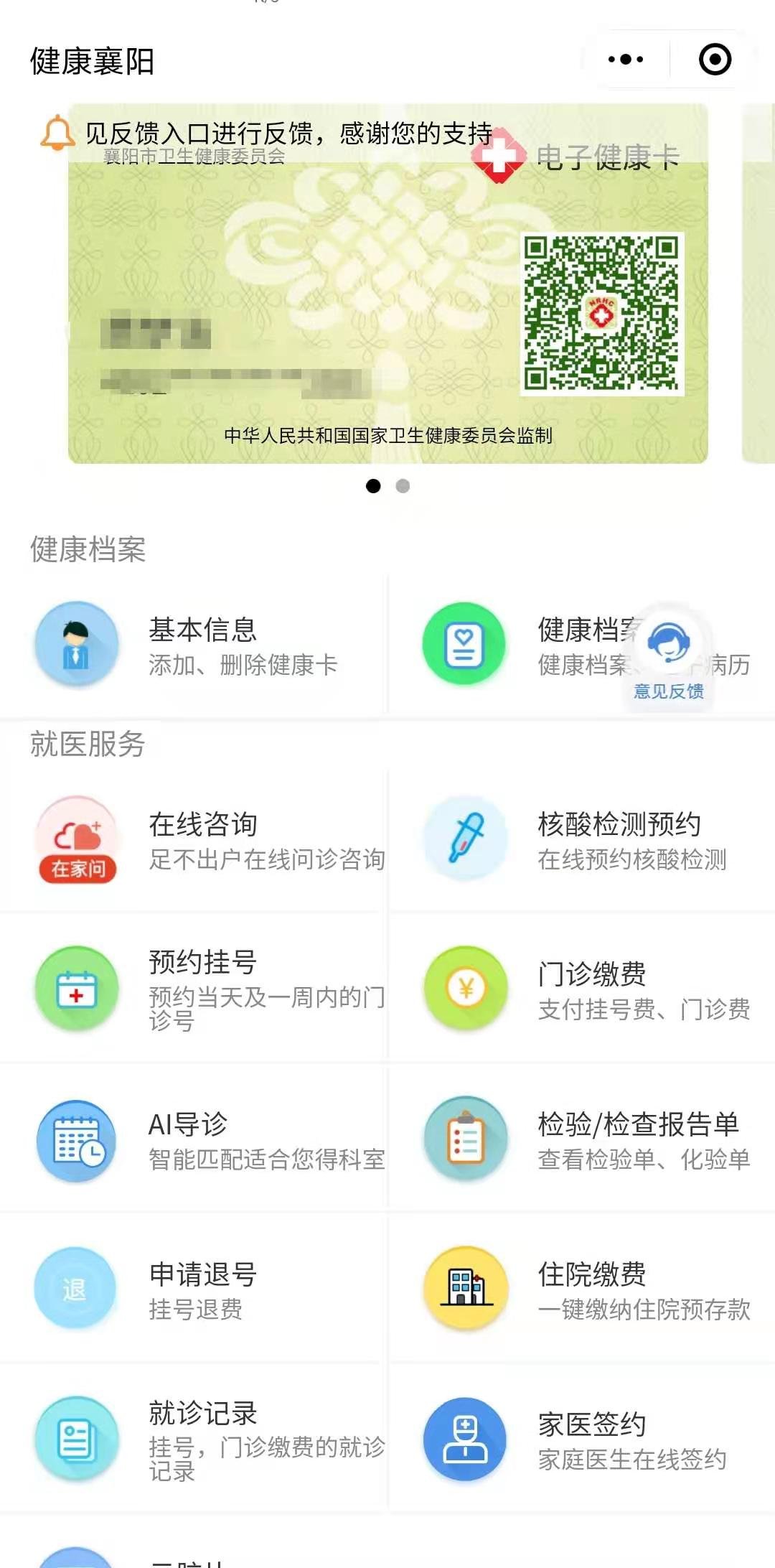Tap the second page indicator dot
Image resolution: width=775 pixels, height=1568 pixels.
[403, 486]
